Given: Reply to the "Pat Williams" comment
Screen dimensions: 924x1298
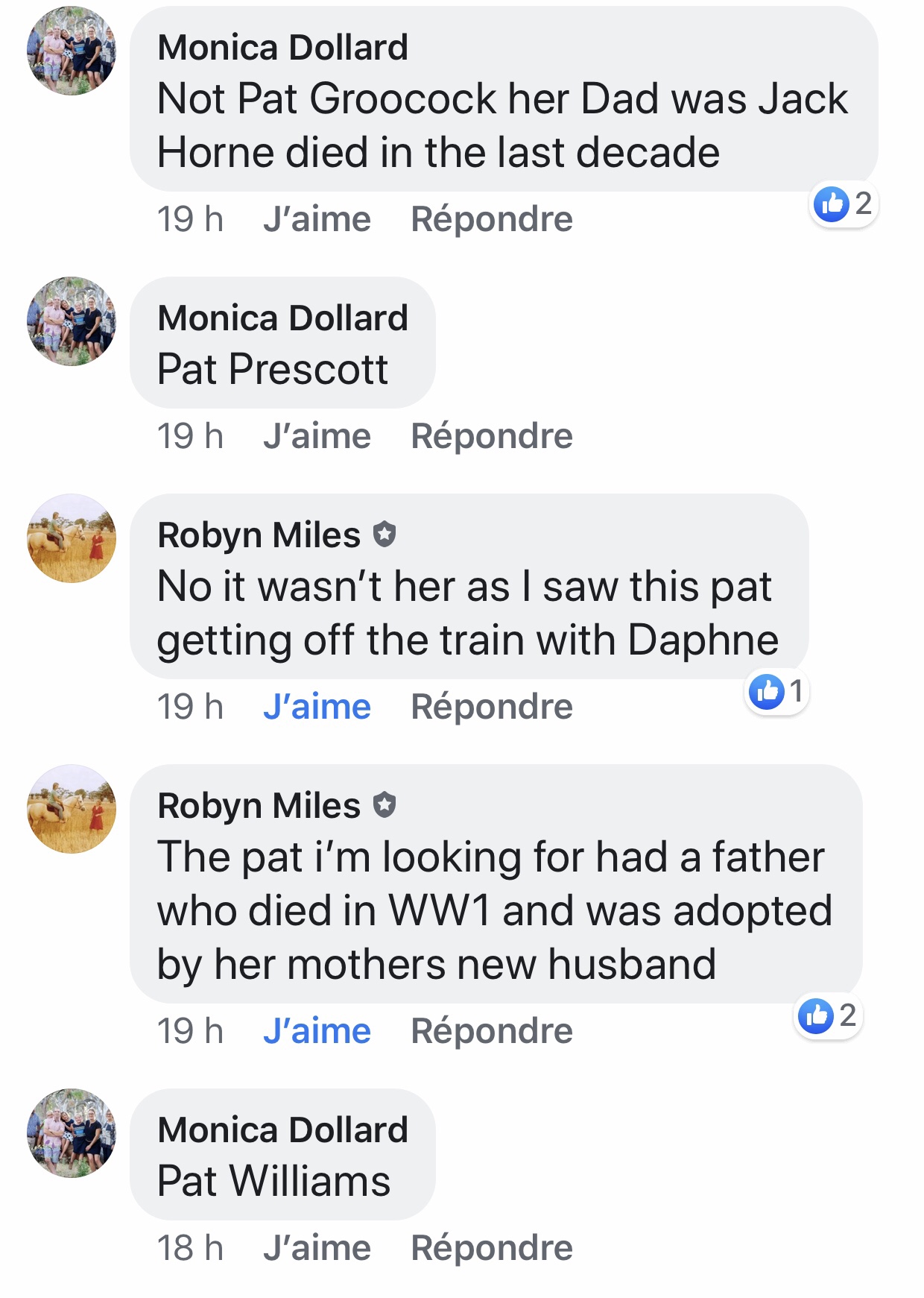Looking at the screenshot, I should point(492,1248).
